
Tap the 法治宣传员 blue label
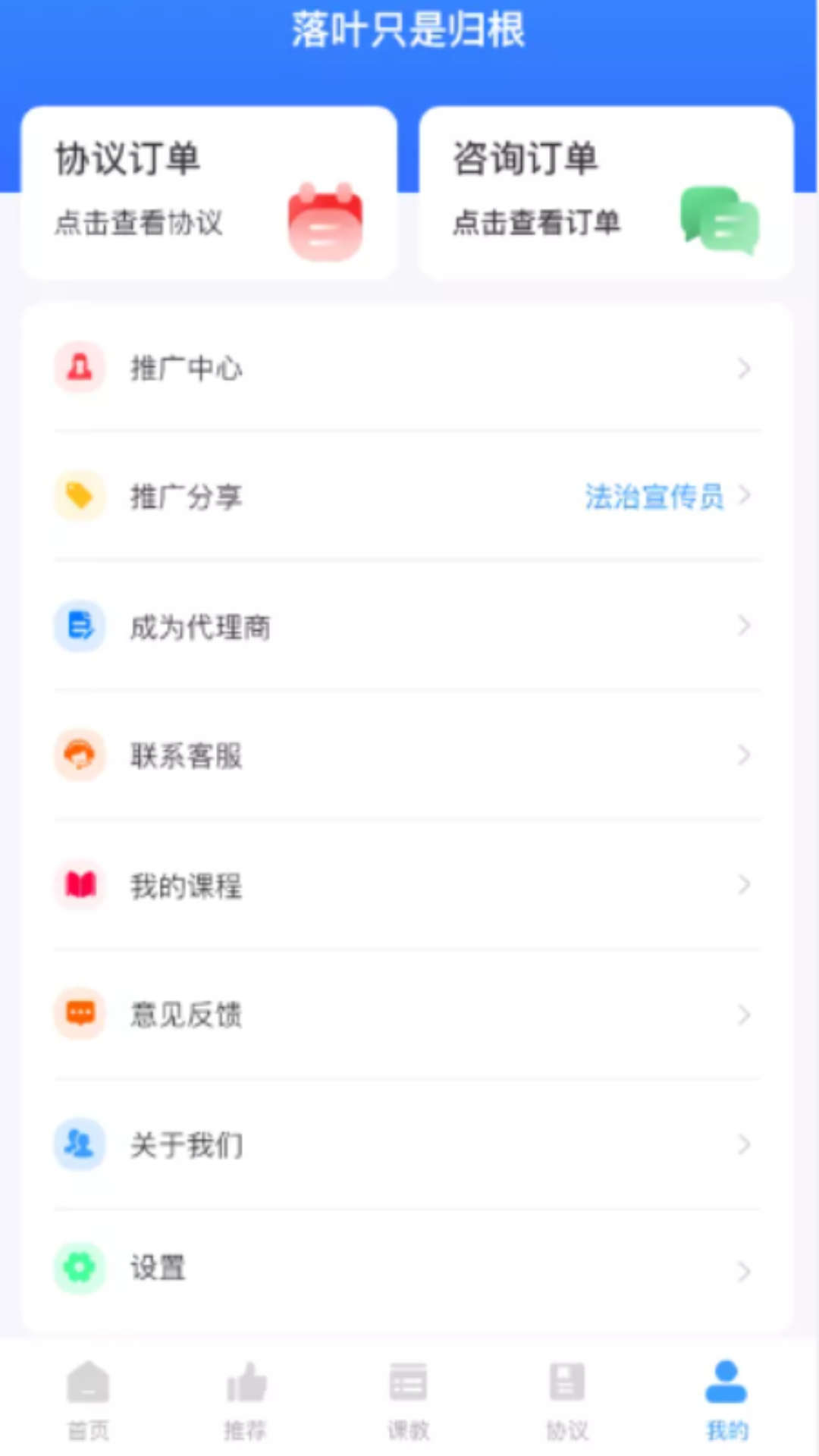tap(654, 497)
